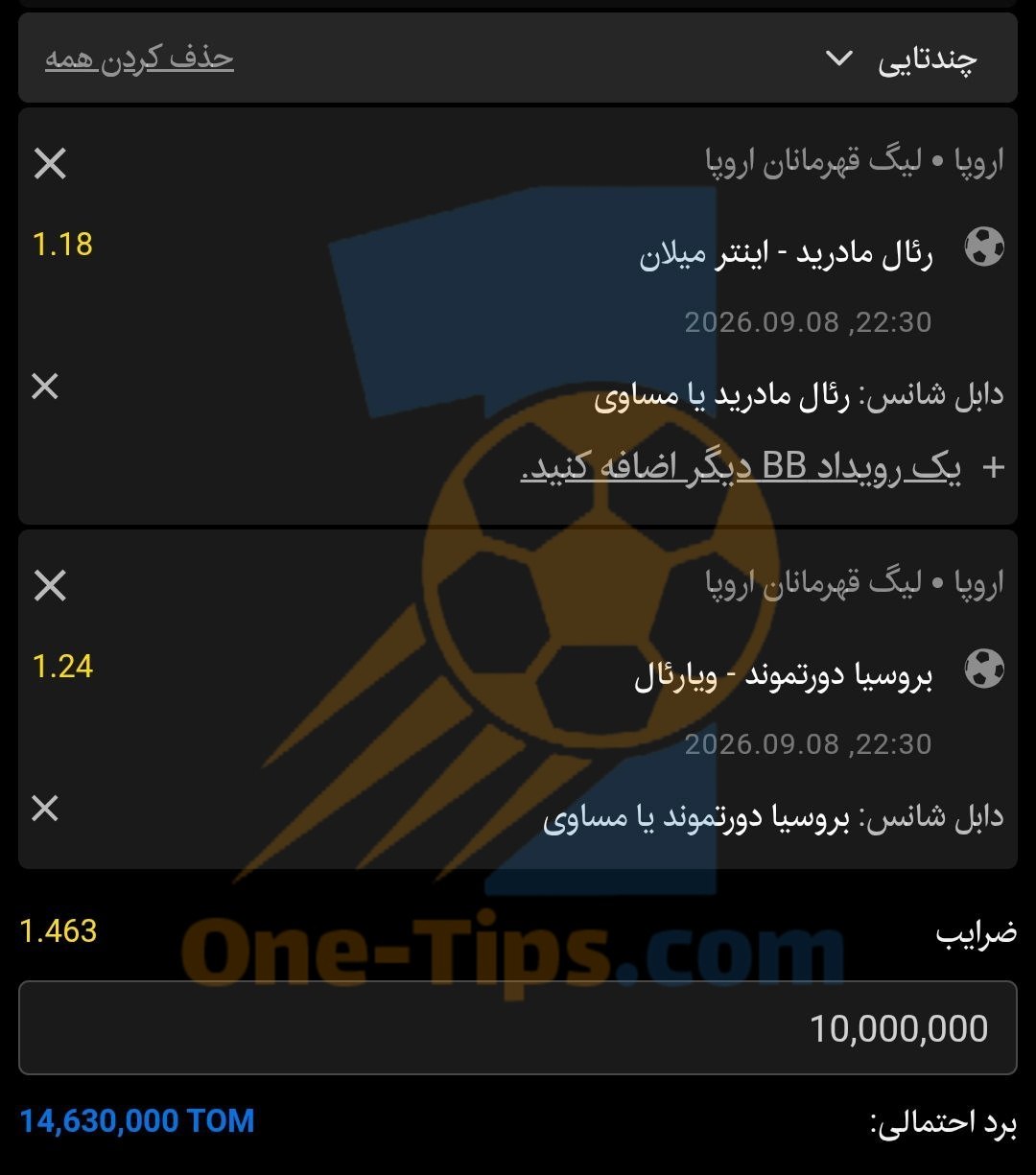Expand the 'چندتایی' bet type dropdown

900,59
